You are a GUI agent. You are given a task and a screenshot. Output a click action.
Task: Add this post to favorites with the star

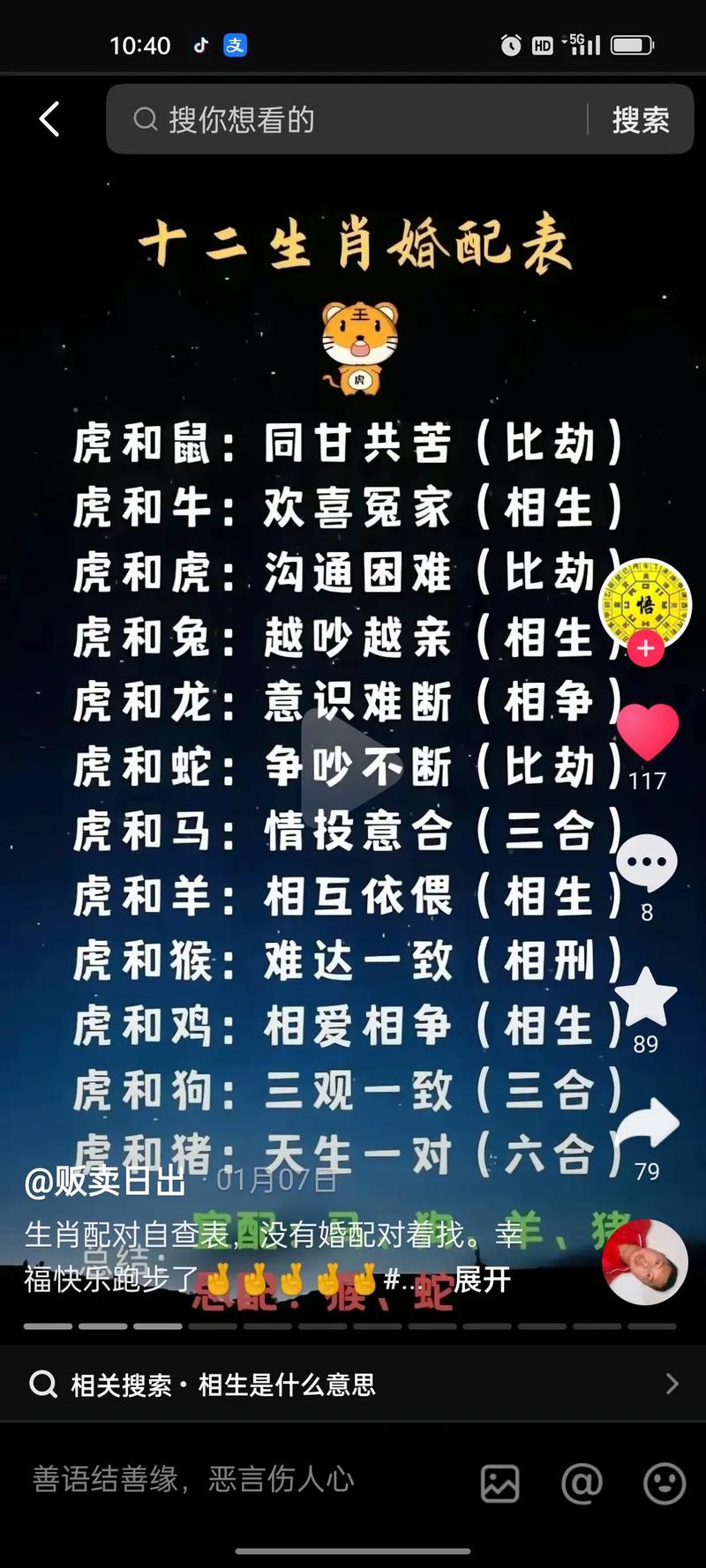click(646, 997)
